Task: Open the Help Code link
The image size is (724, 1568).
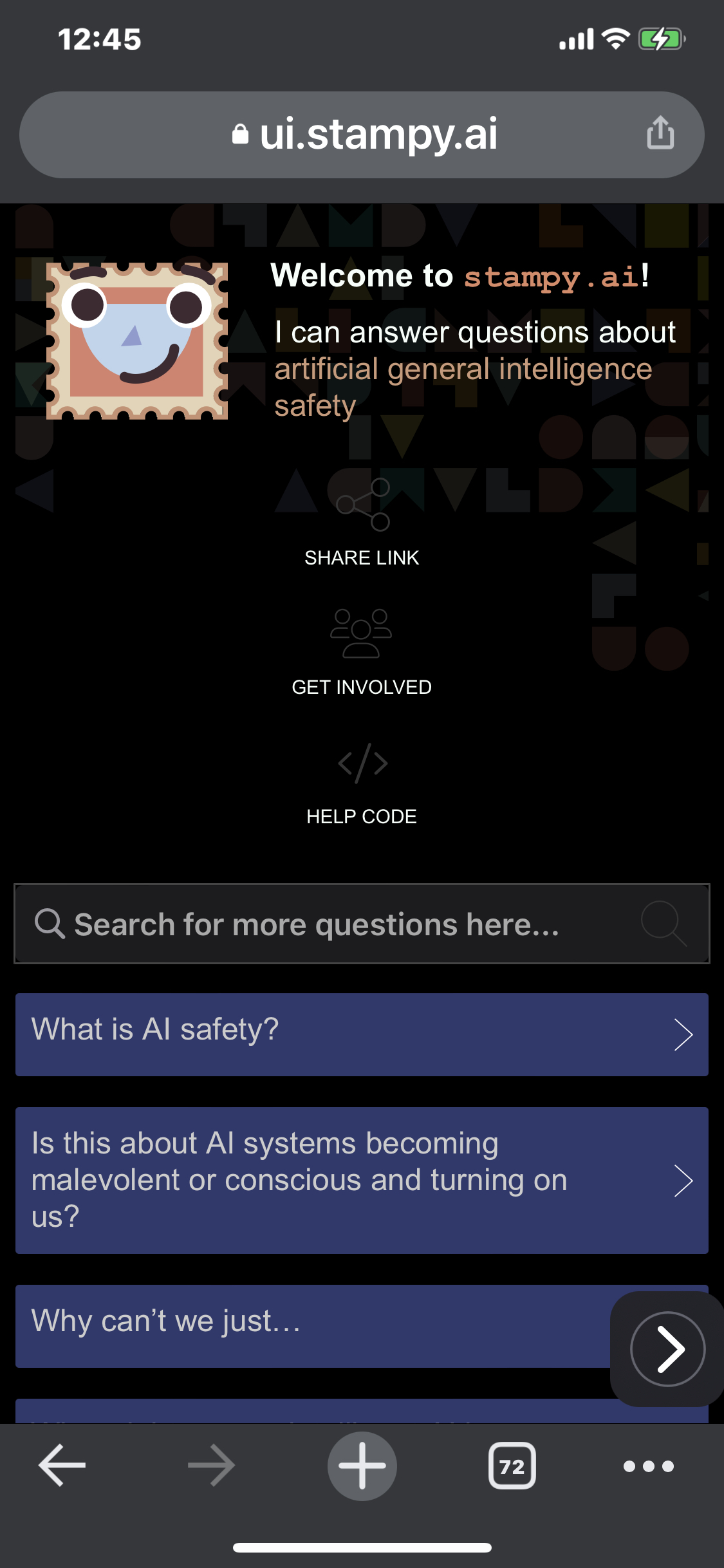Action: point(362,782)
